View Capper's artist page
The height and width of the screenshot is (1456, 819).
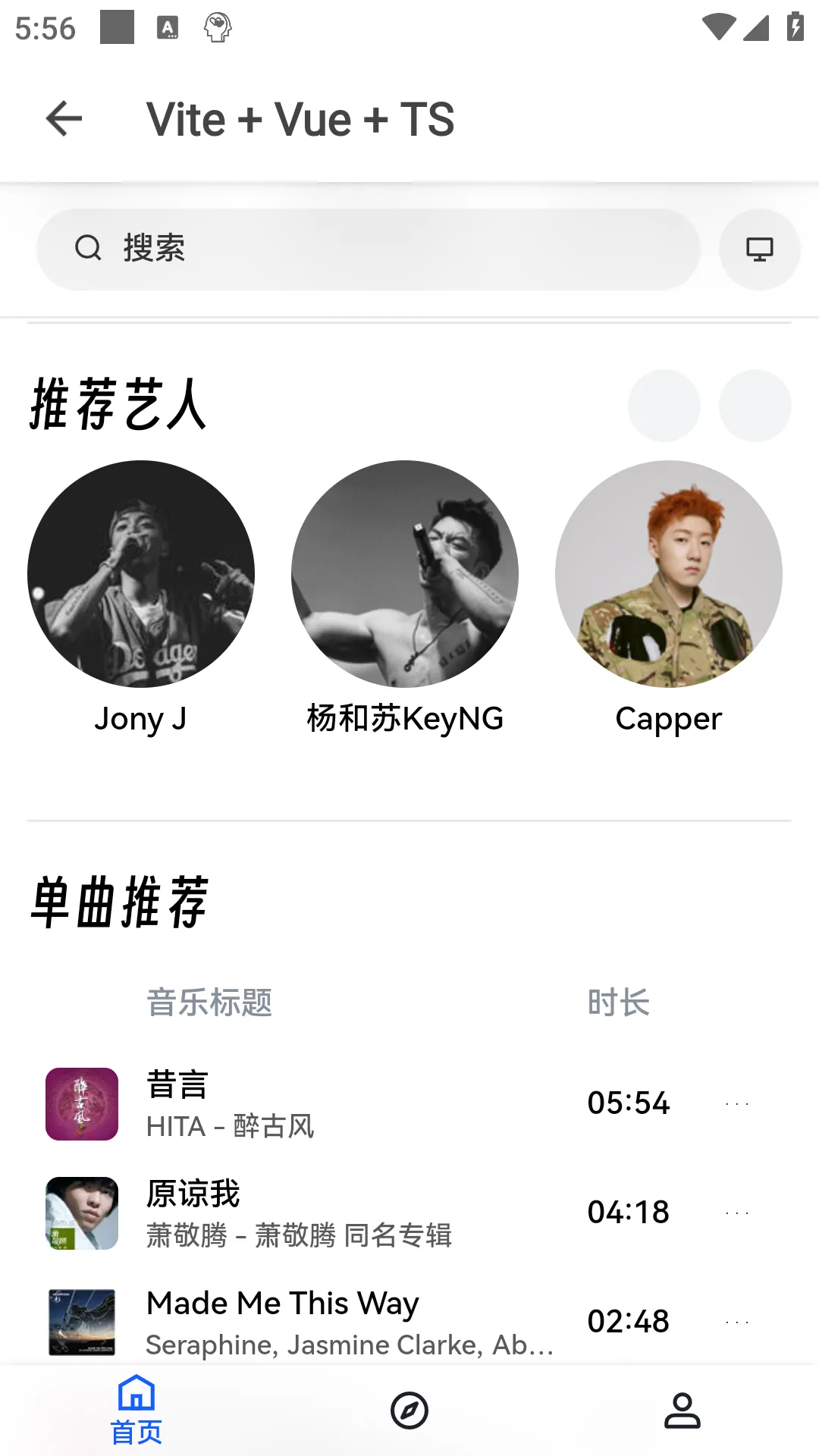click(x=669, y=574)
